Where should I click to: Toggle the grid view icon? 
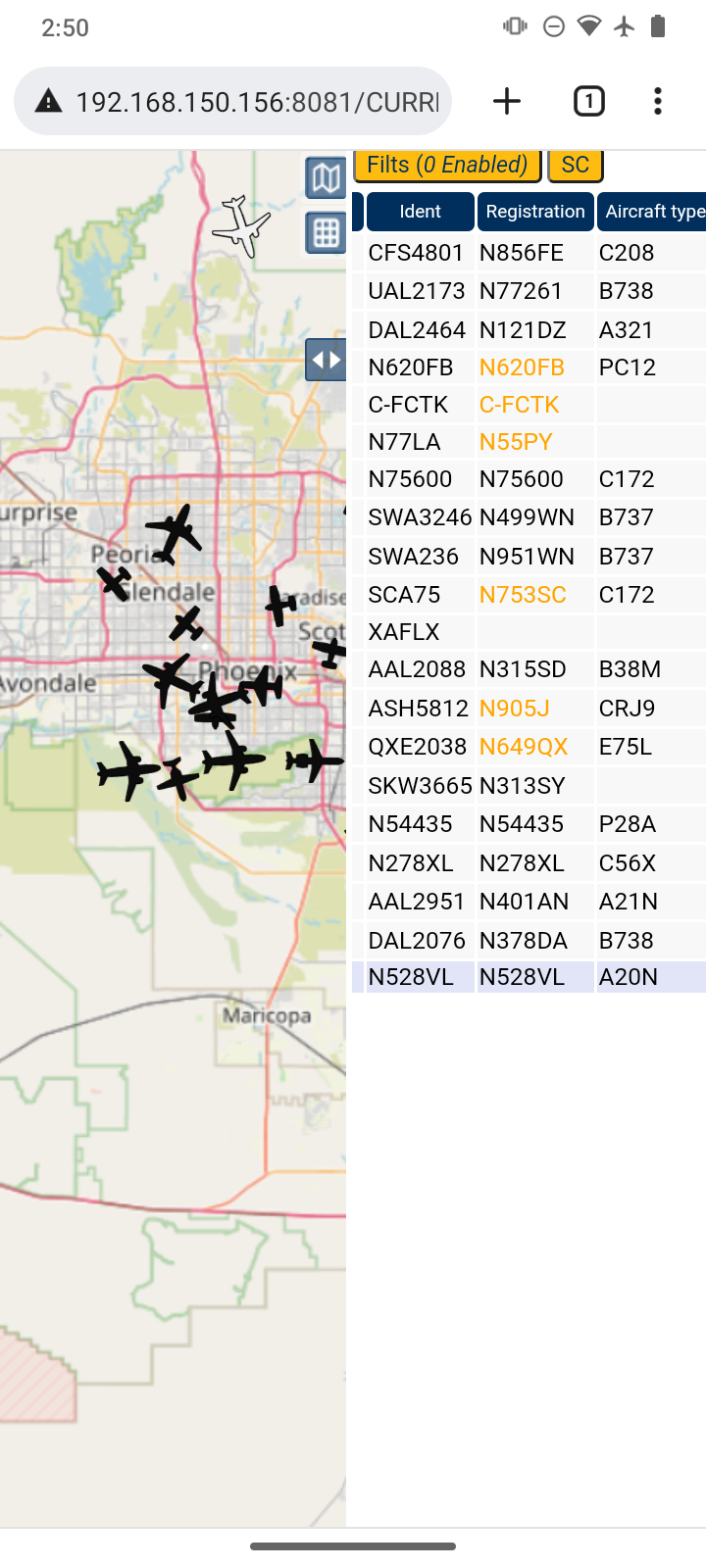point(326,233)
